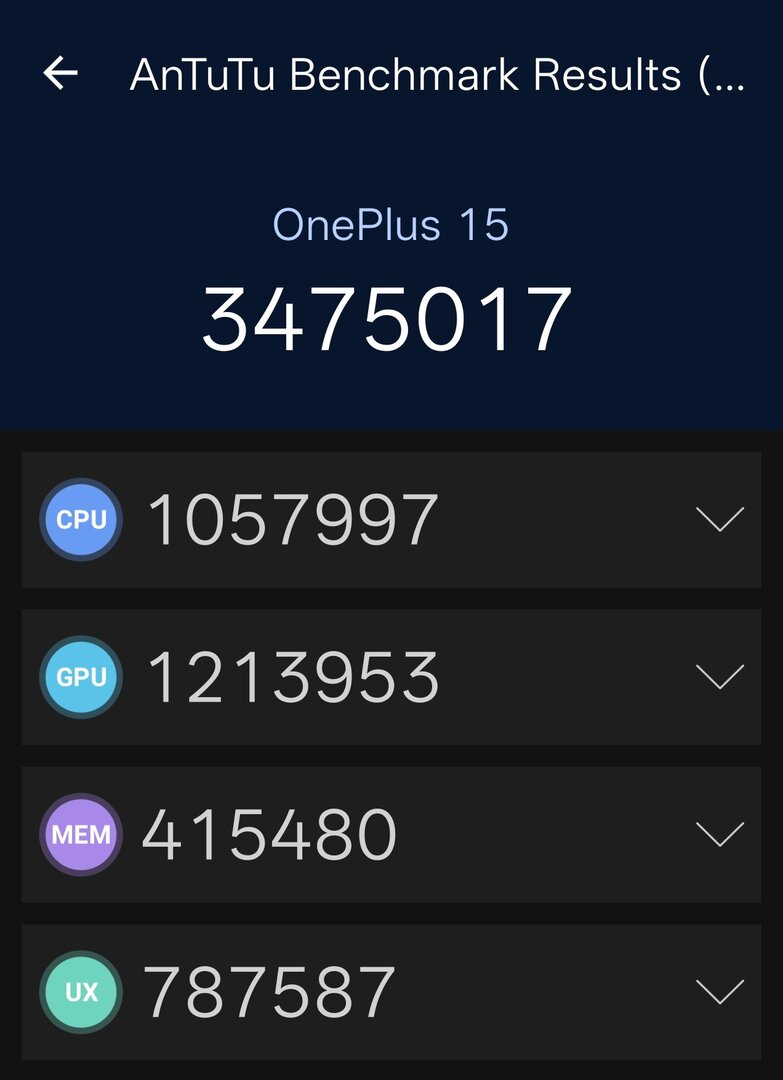Expand the MEM score section
783x1080 pixels.
[x=720, y=834]
